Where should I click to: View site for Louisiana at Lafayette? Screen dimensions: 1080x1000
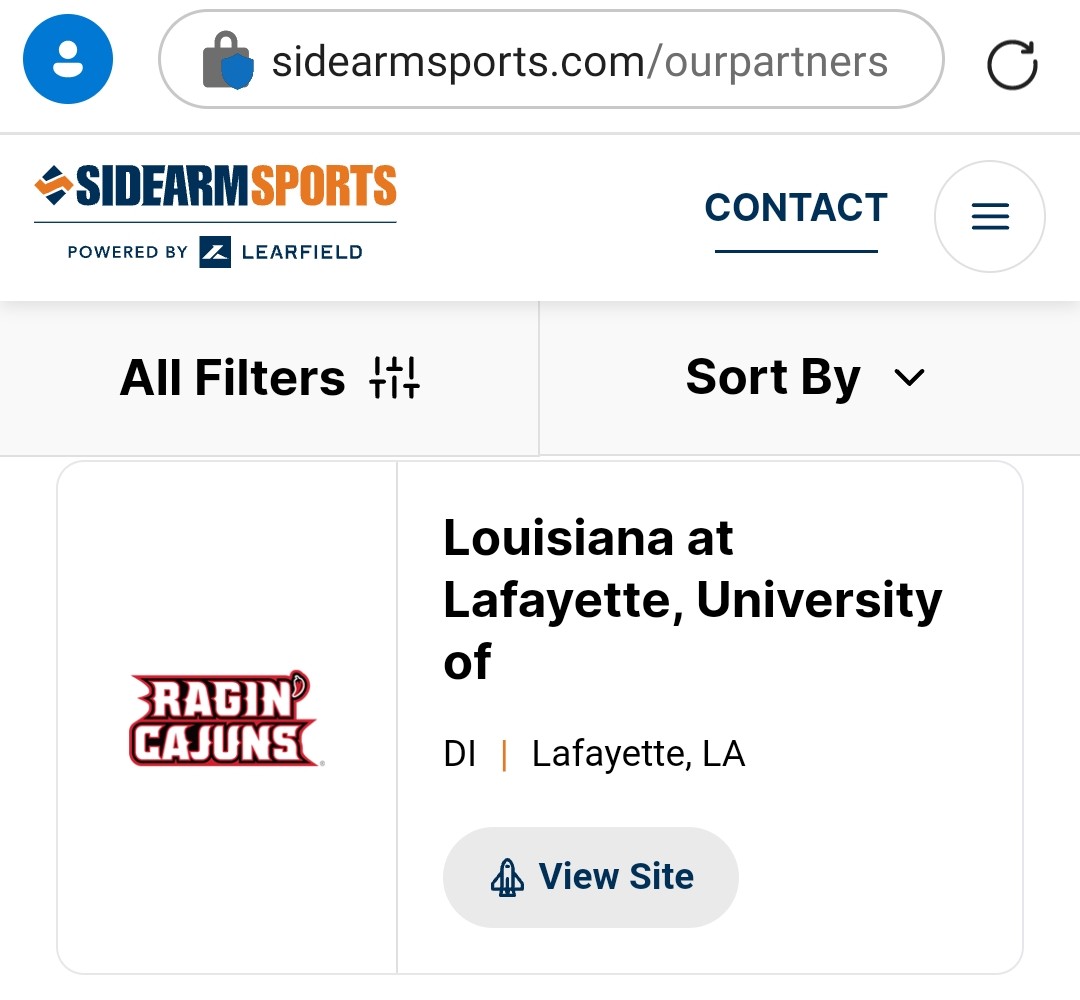pyautogui.click(x=590, y=877)
